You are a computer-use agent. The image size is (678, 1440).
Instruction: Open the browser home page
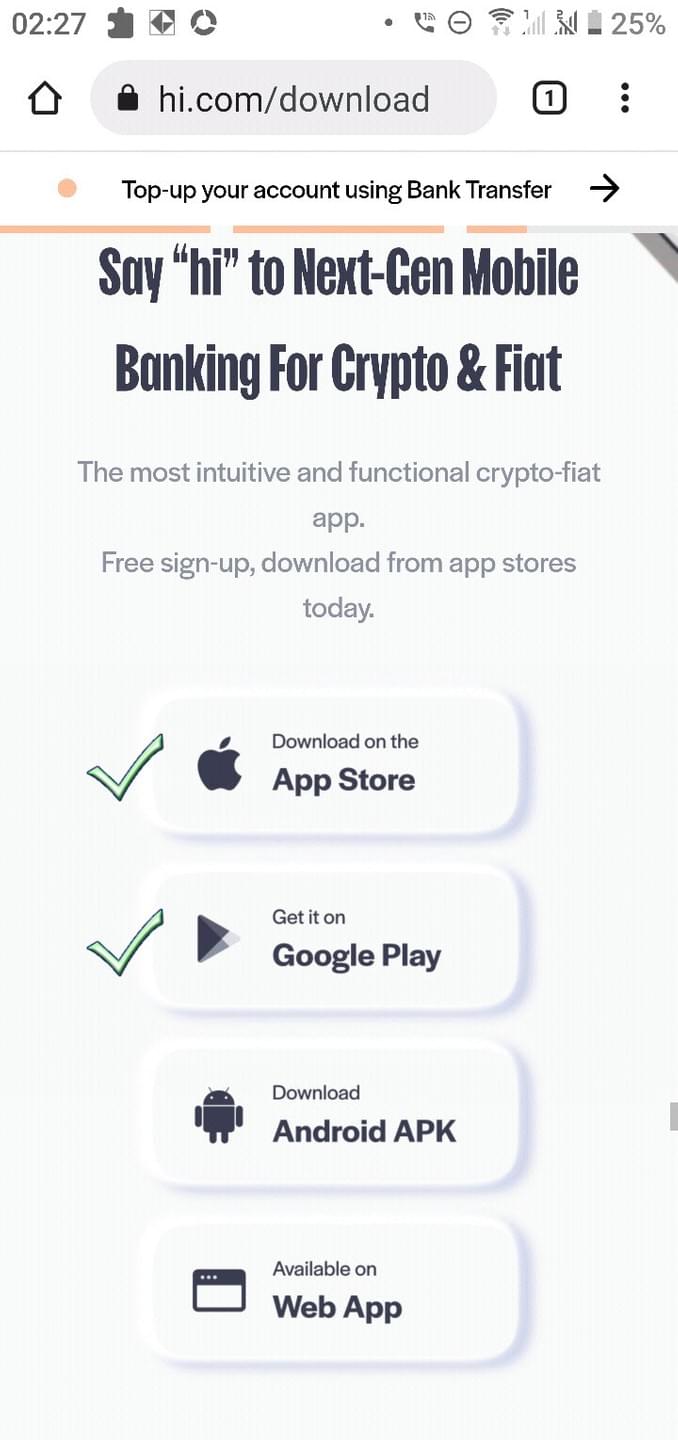tap(44, 98)
